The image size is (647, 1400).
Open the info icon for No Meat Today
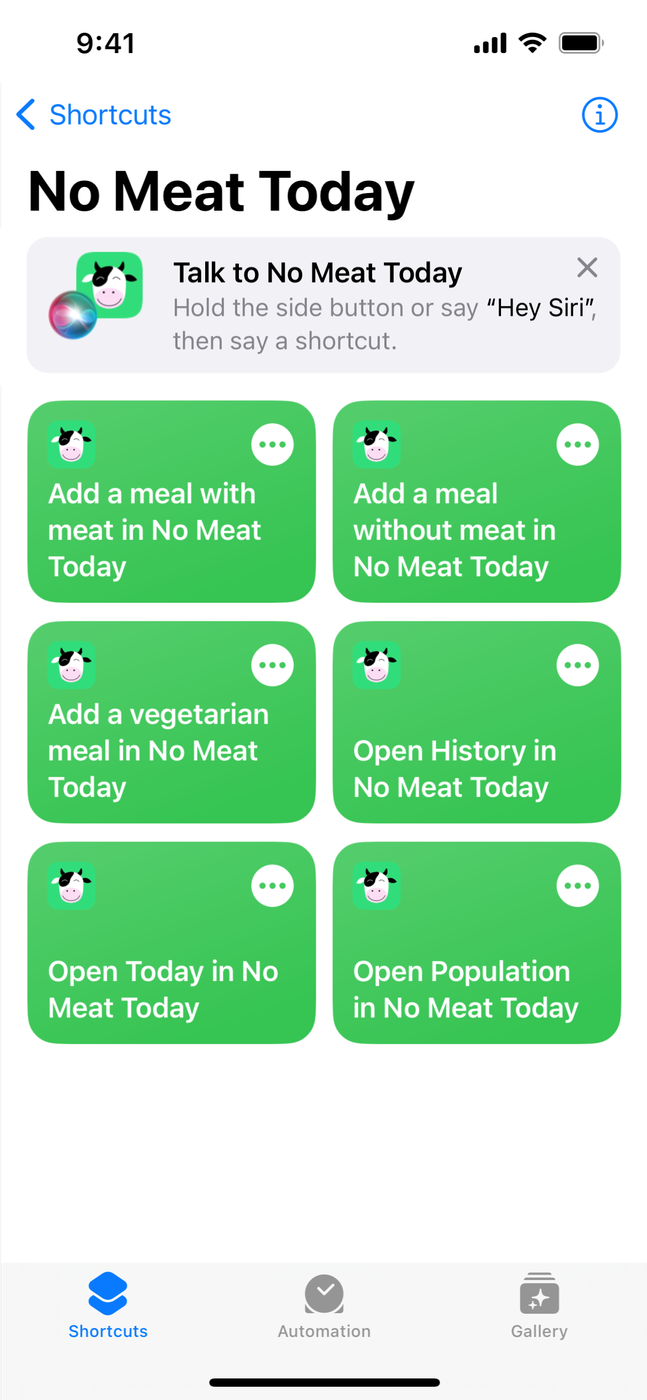[599, 115]
